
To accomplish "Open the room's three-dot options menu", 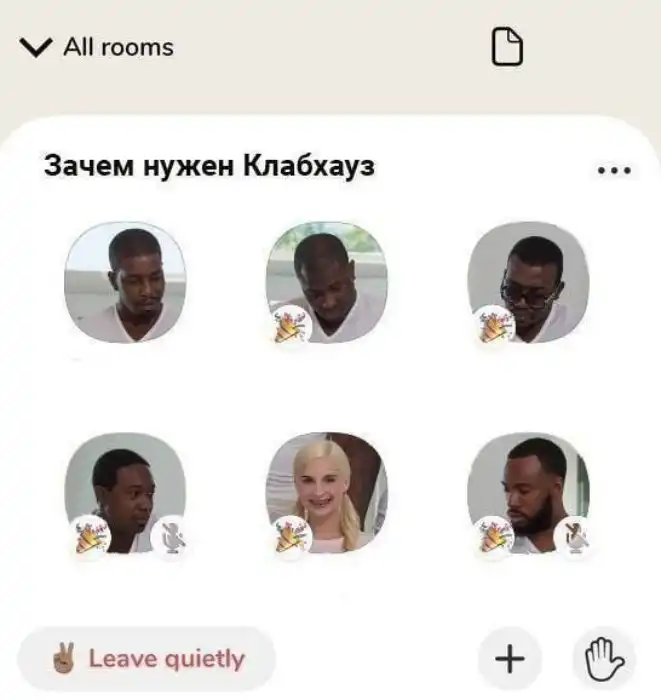I will [x=613, y=170].
